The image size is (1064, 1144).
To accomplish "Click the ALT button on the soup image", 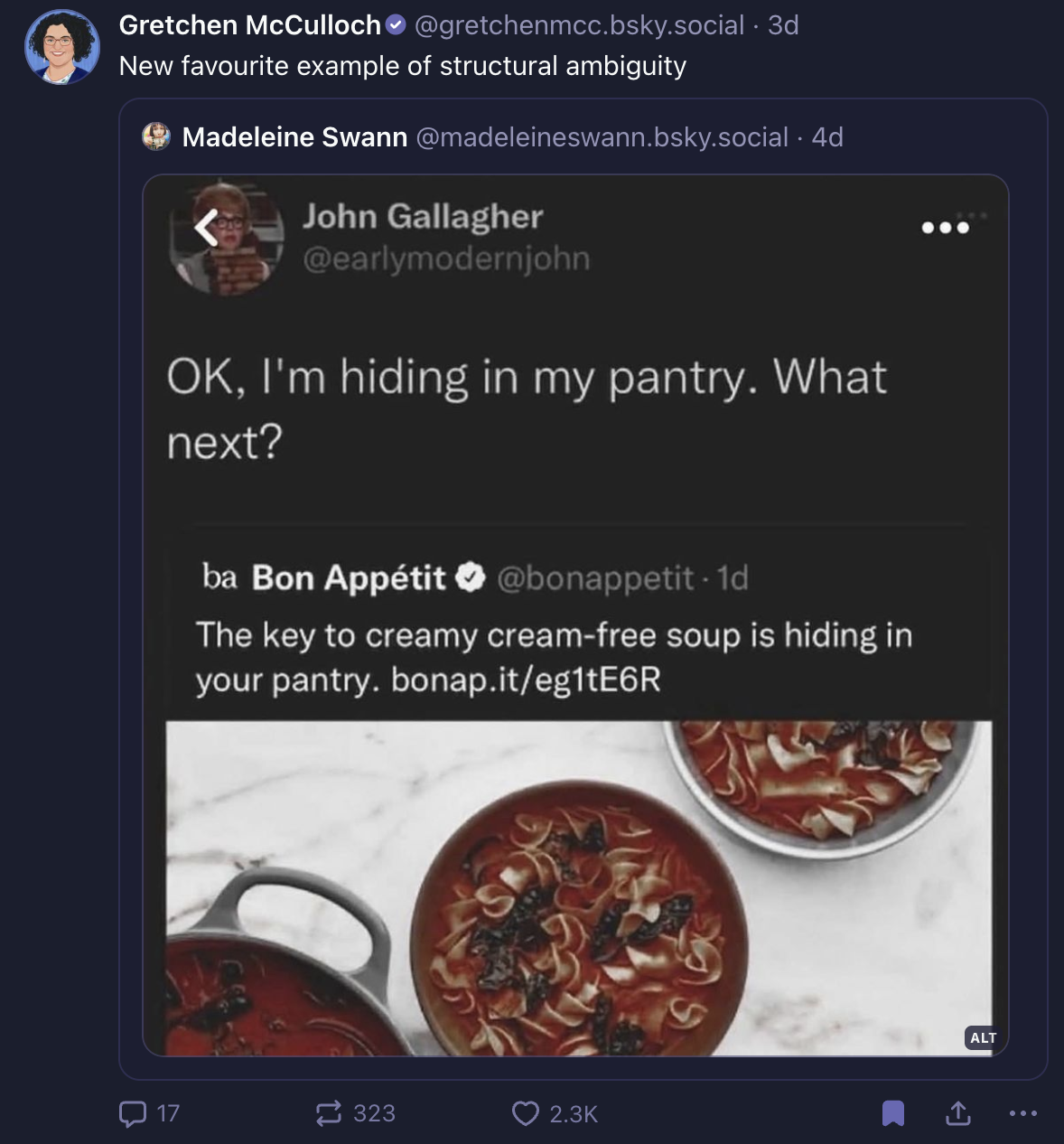I will pyautogui.click(x=981, y=1038).
